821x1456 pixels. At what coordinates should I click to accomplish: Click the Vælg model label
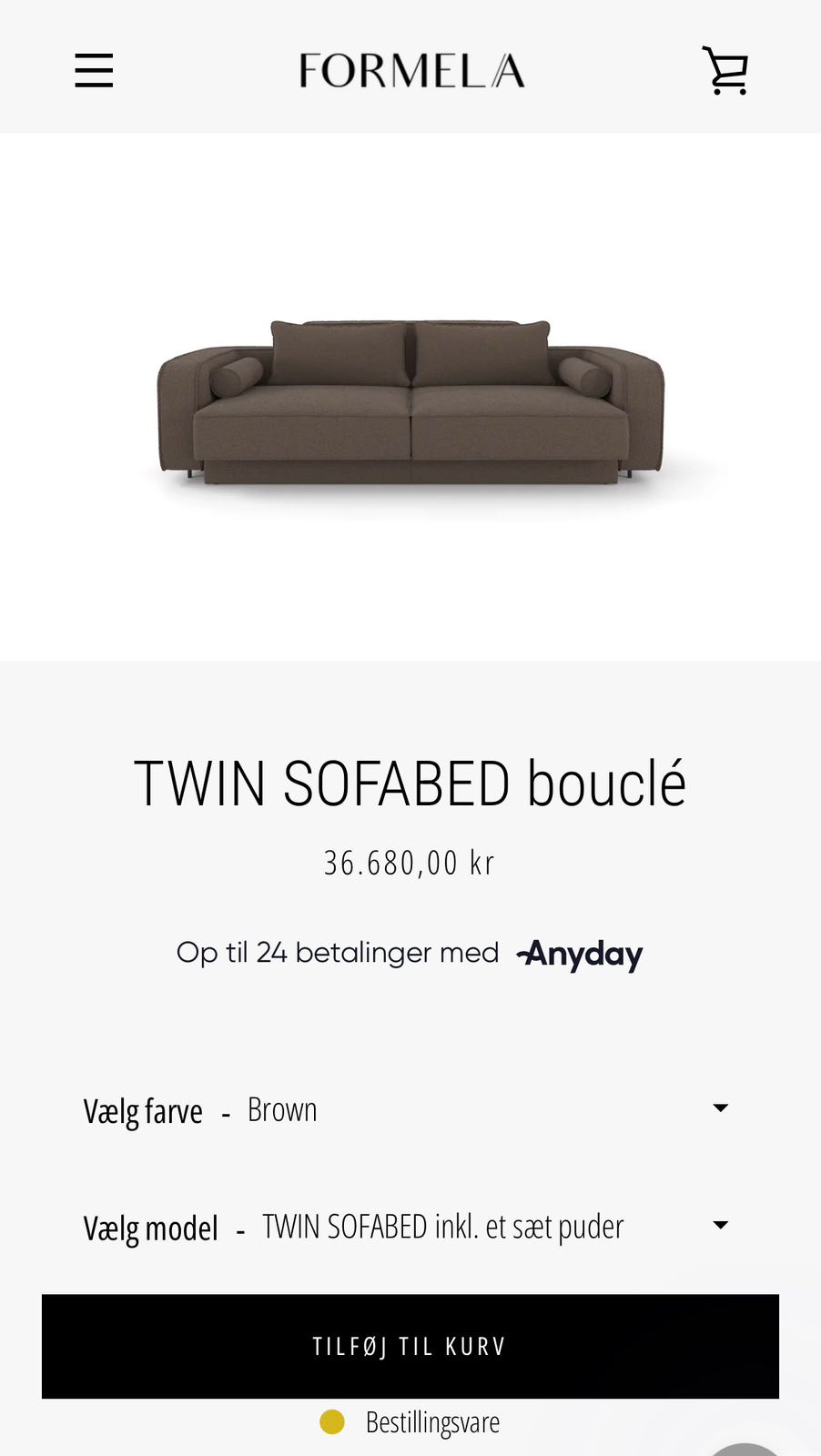click(150, 1227)
